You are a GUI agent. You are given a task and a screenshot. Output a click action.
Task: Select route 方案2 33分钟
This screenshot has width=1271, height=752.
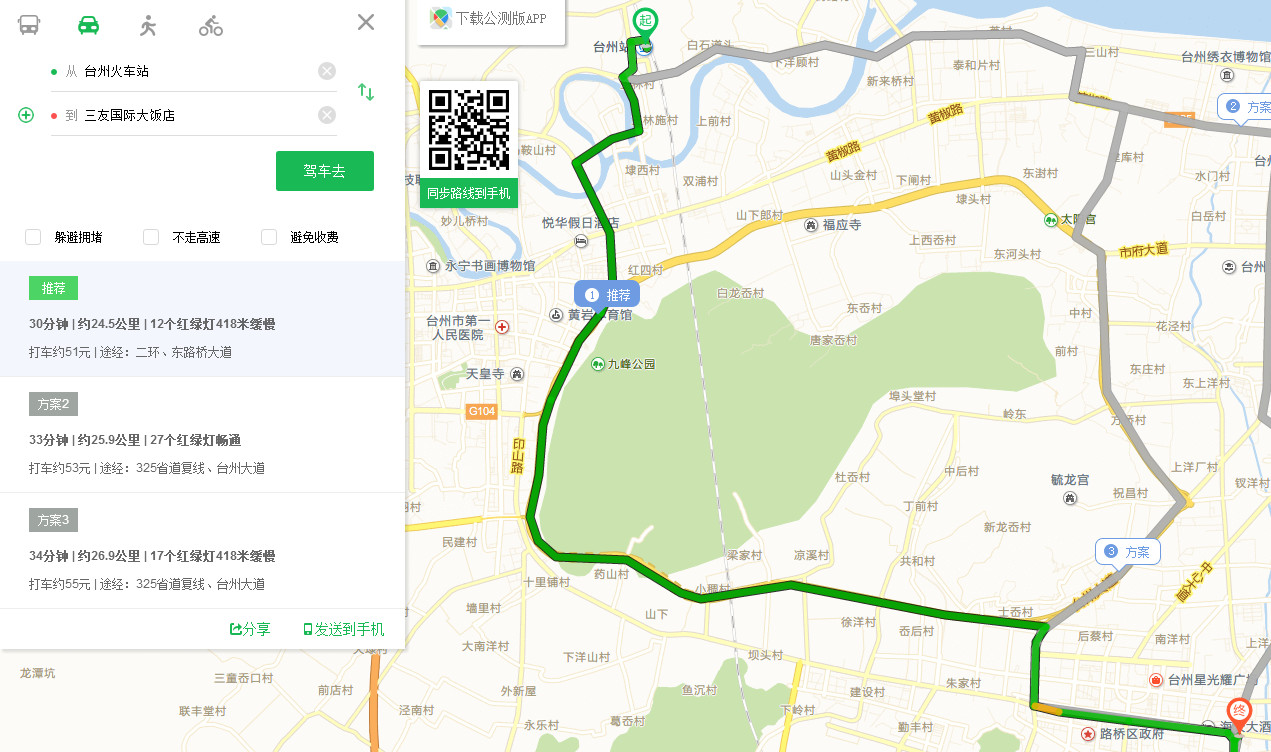[x=200, y=440]
